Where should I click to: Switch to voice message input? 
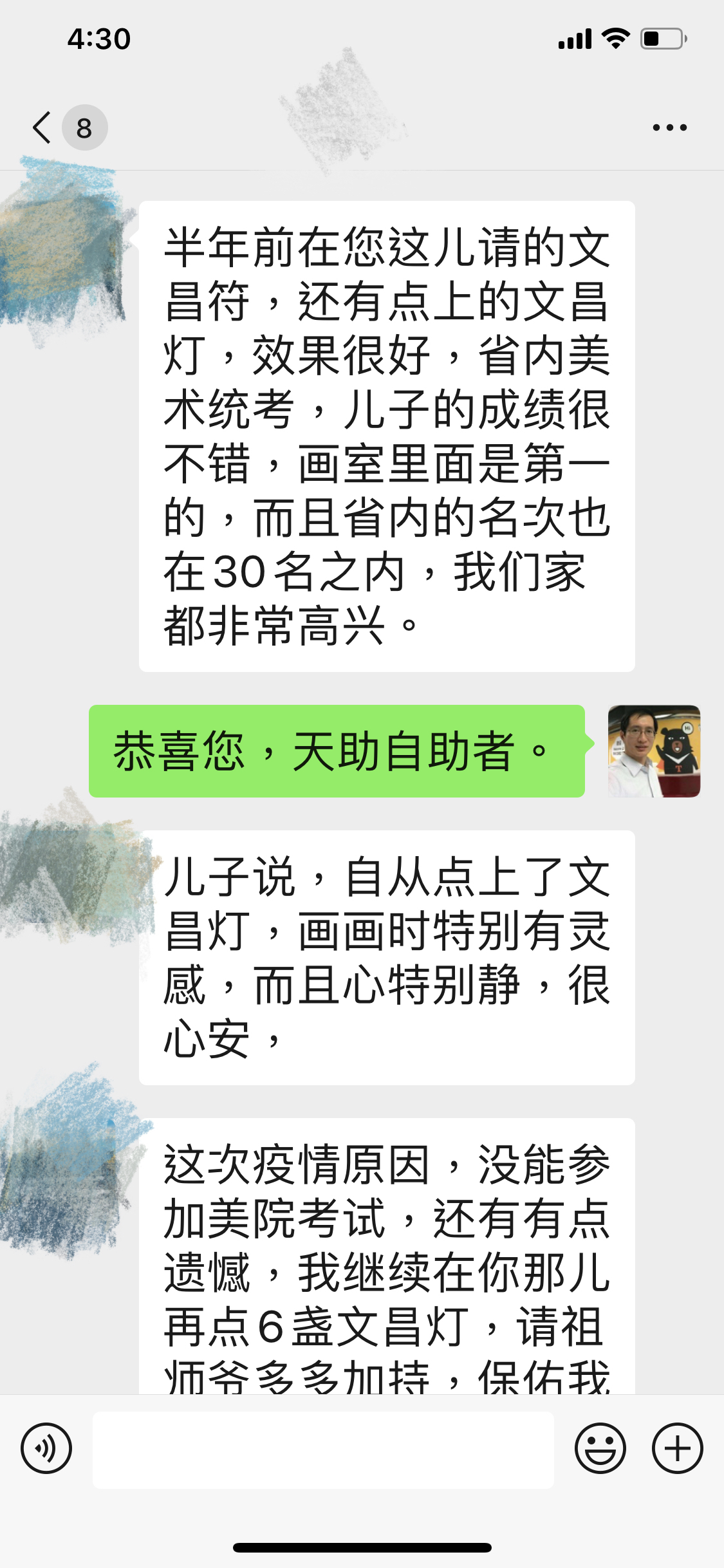[46, 1449]
